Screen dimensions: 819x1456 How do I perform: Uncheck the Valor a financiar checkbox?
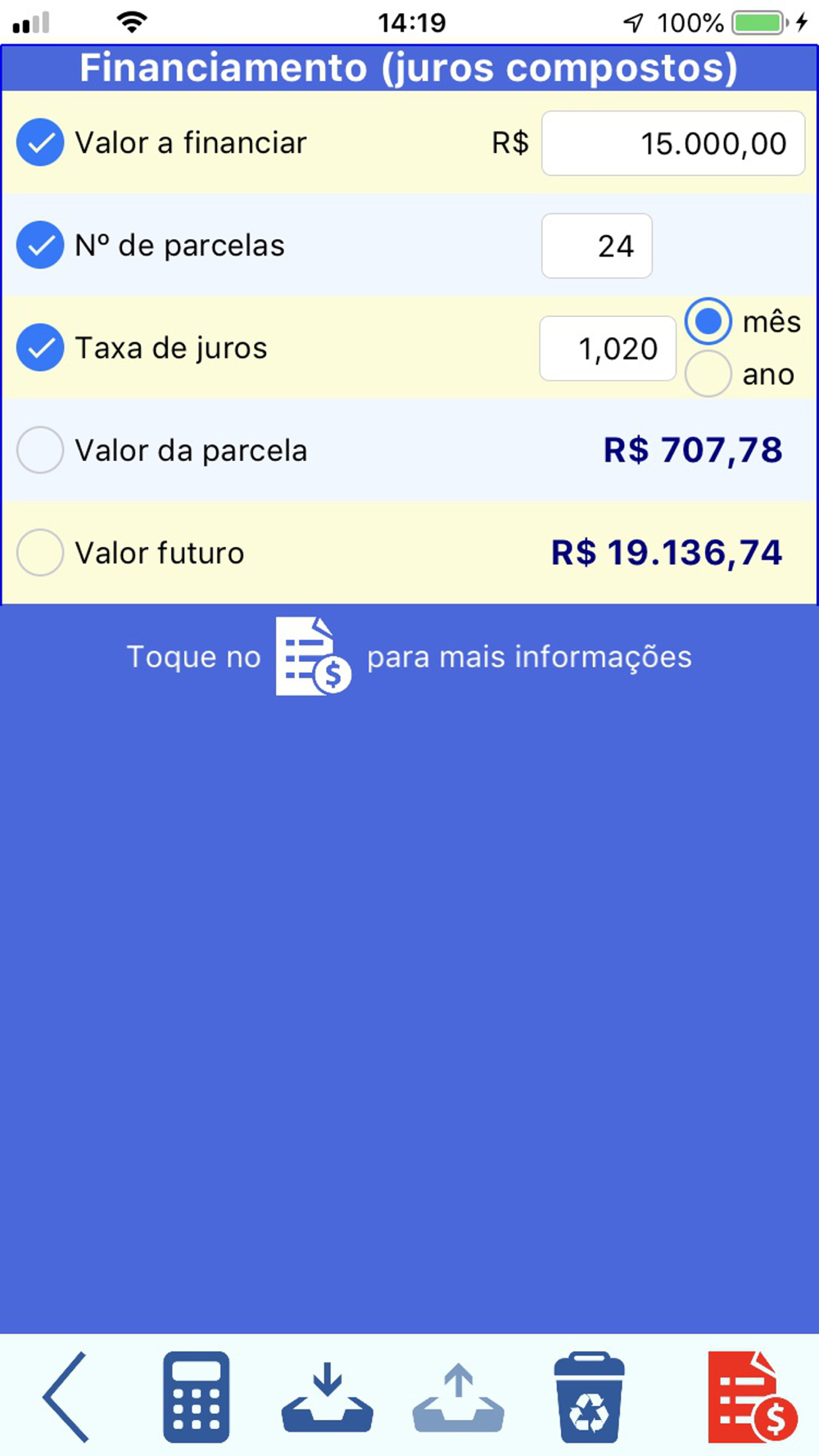[40, 142]
